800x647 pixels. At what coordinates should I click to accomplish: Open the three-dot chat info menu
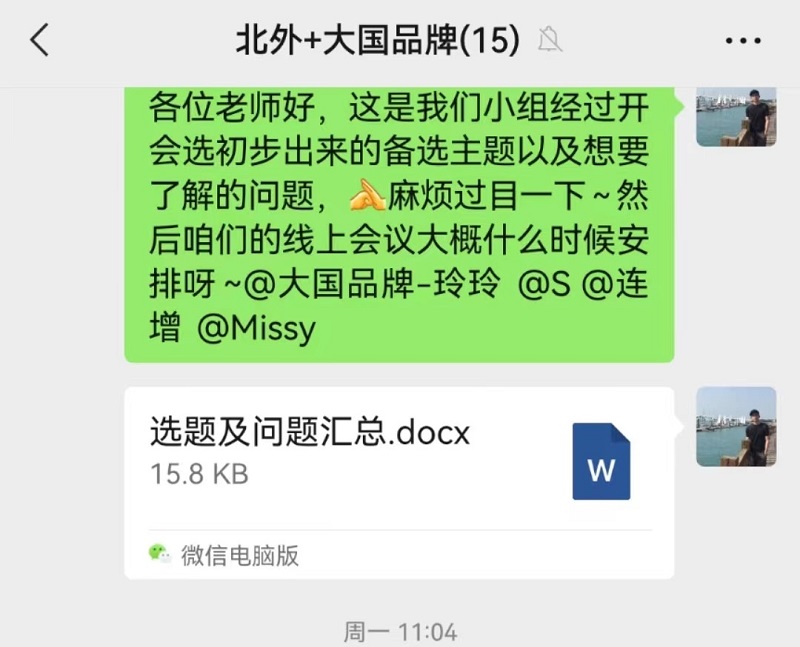[742, 41]
